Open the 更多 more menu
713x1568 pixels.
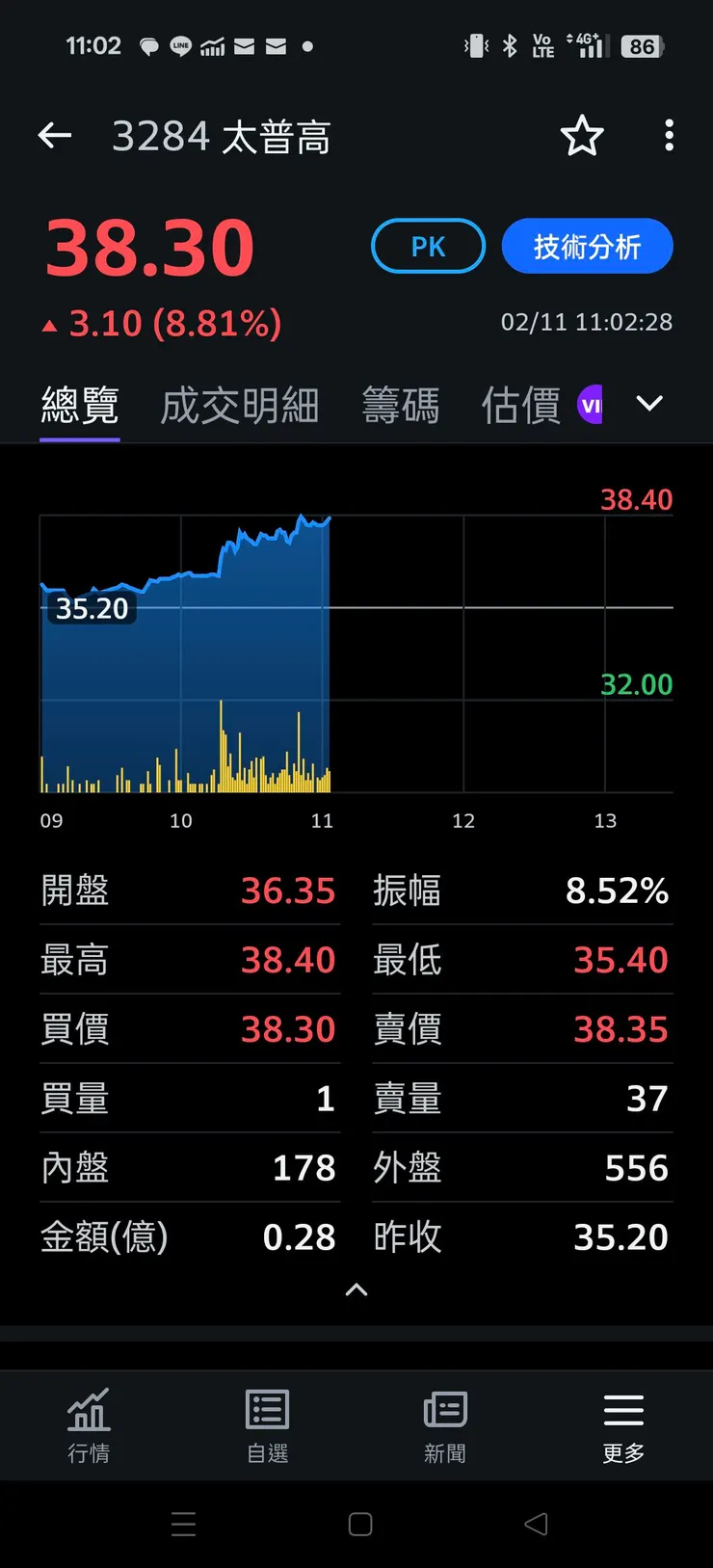tap(622, 1426)
